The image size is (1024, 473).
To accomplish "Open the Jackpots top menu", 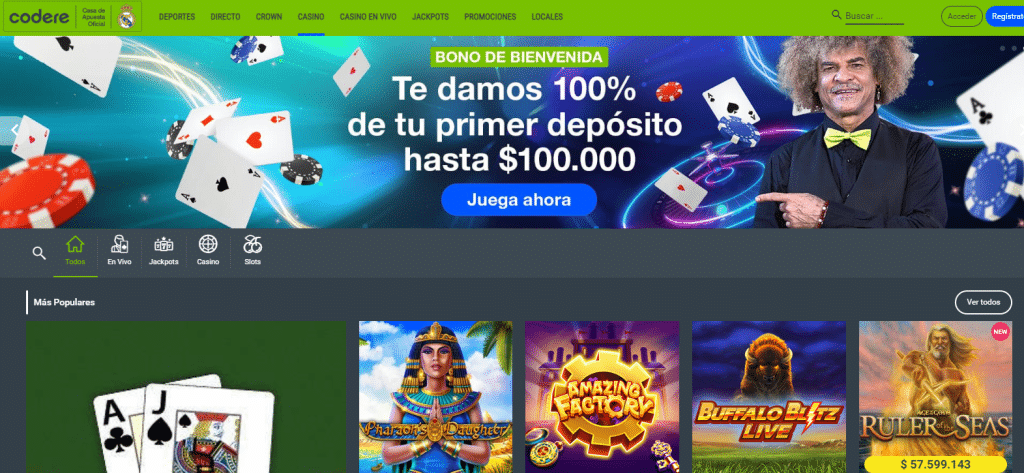I will click(x=430, y=17).
